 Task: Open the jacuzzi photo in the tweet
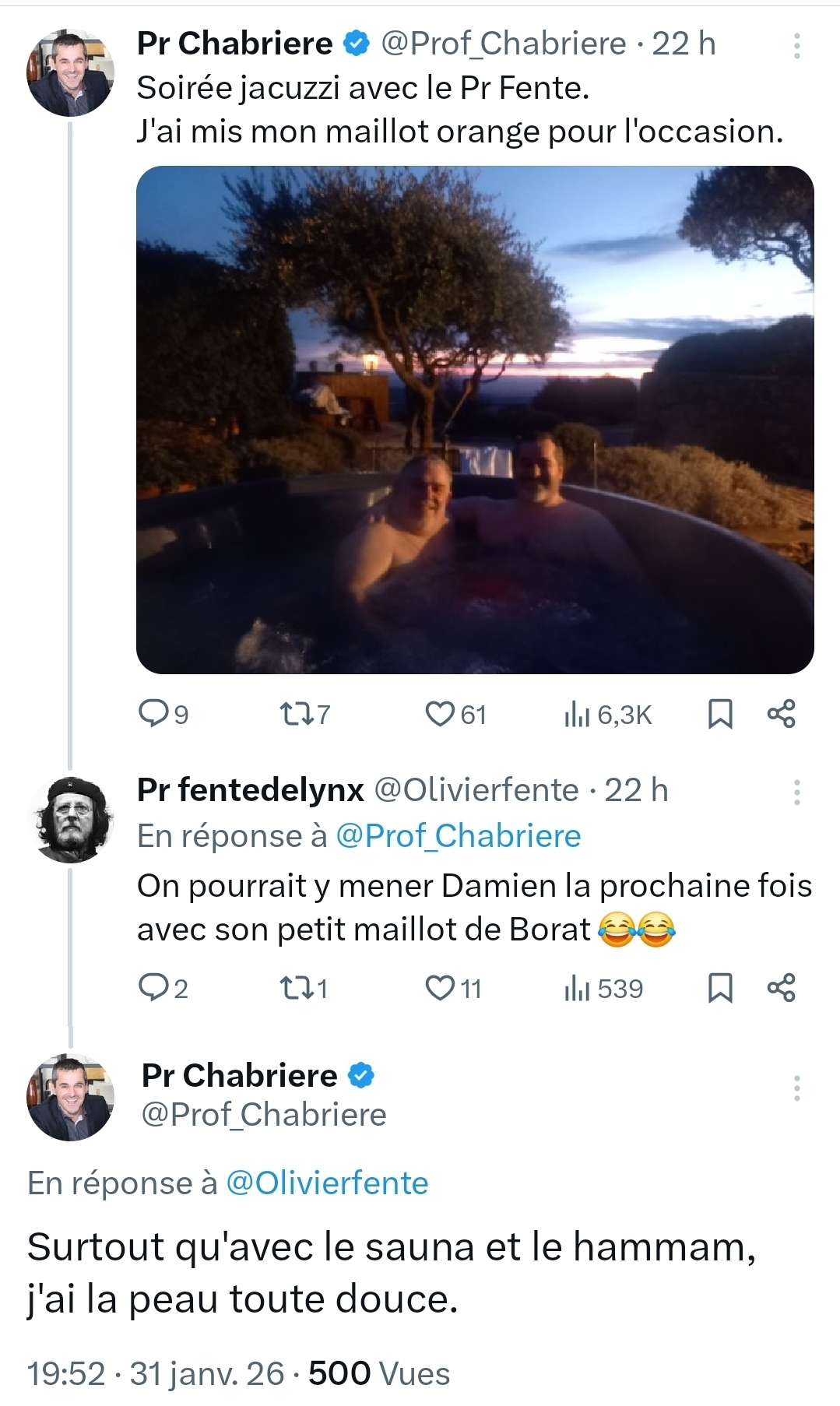coord(475,420)
